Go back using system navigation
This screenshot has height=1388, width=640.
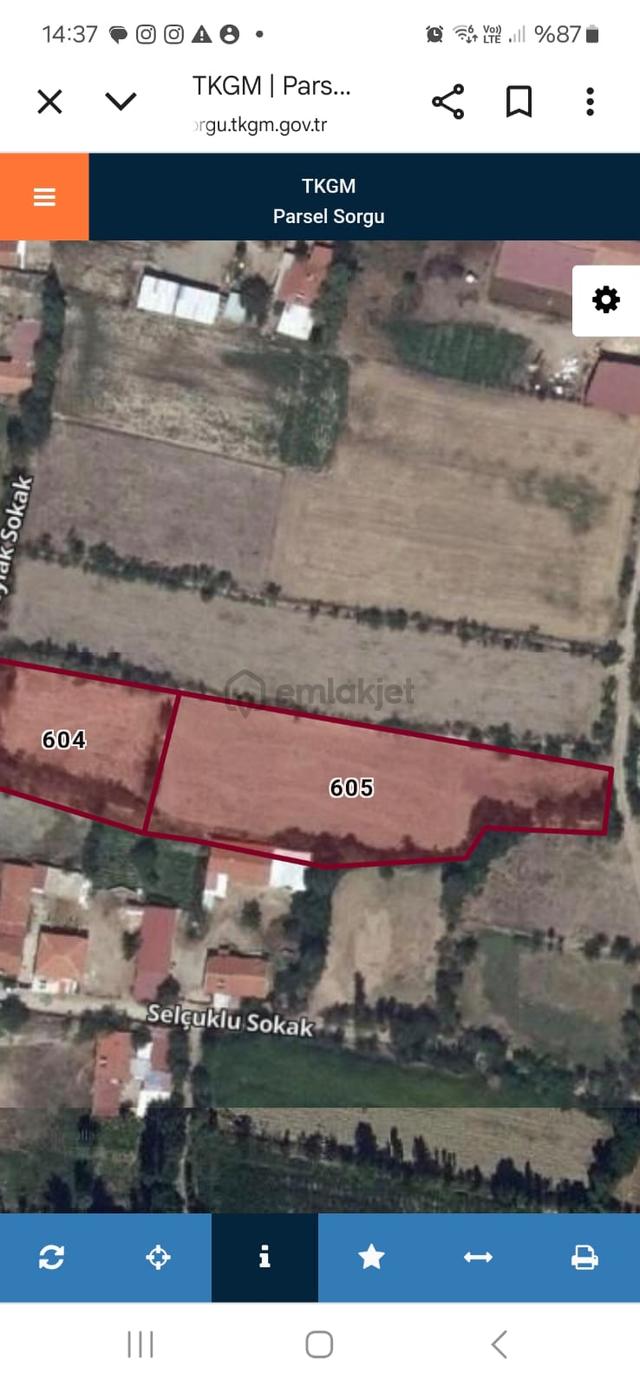tap(499, 1344)
